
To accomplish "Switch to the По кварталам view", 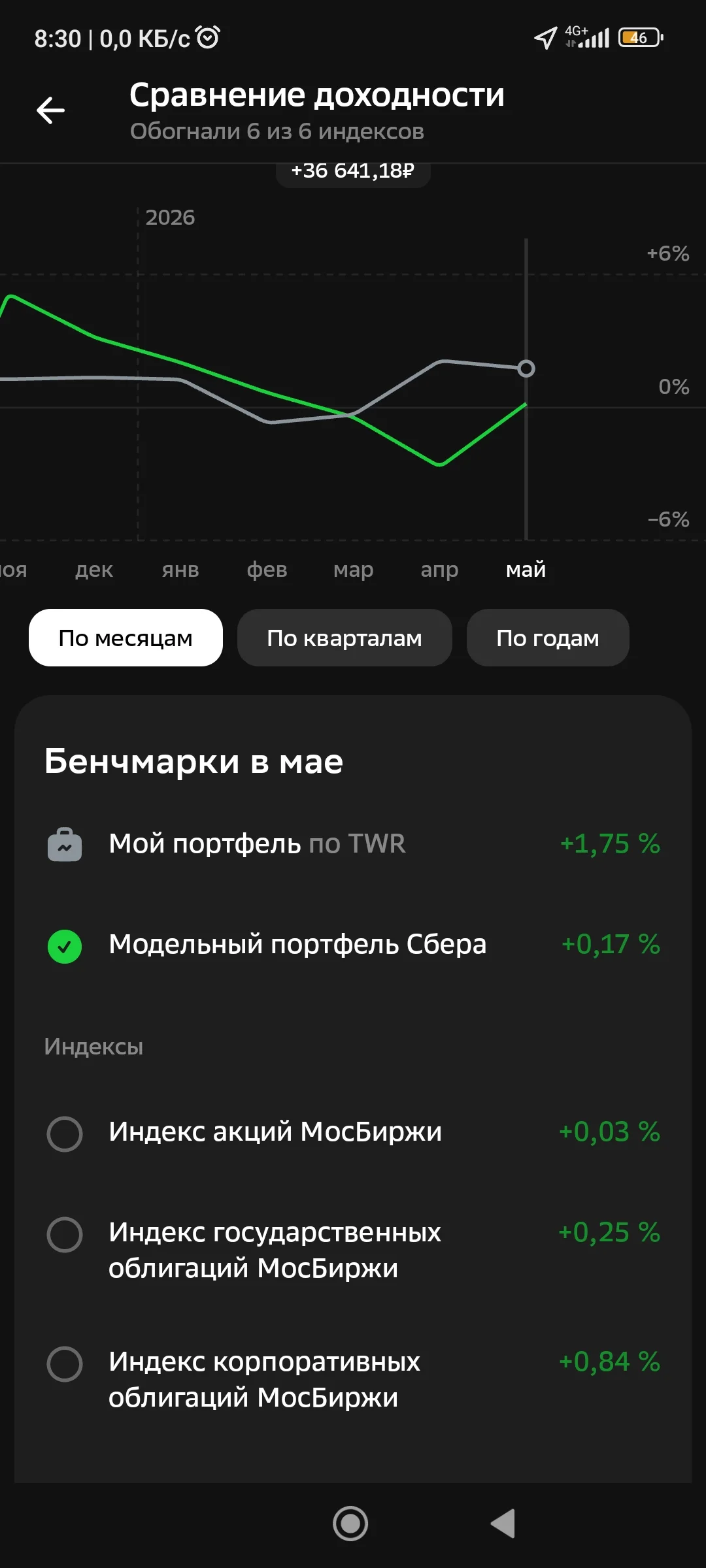I will click(345, 638).
